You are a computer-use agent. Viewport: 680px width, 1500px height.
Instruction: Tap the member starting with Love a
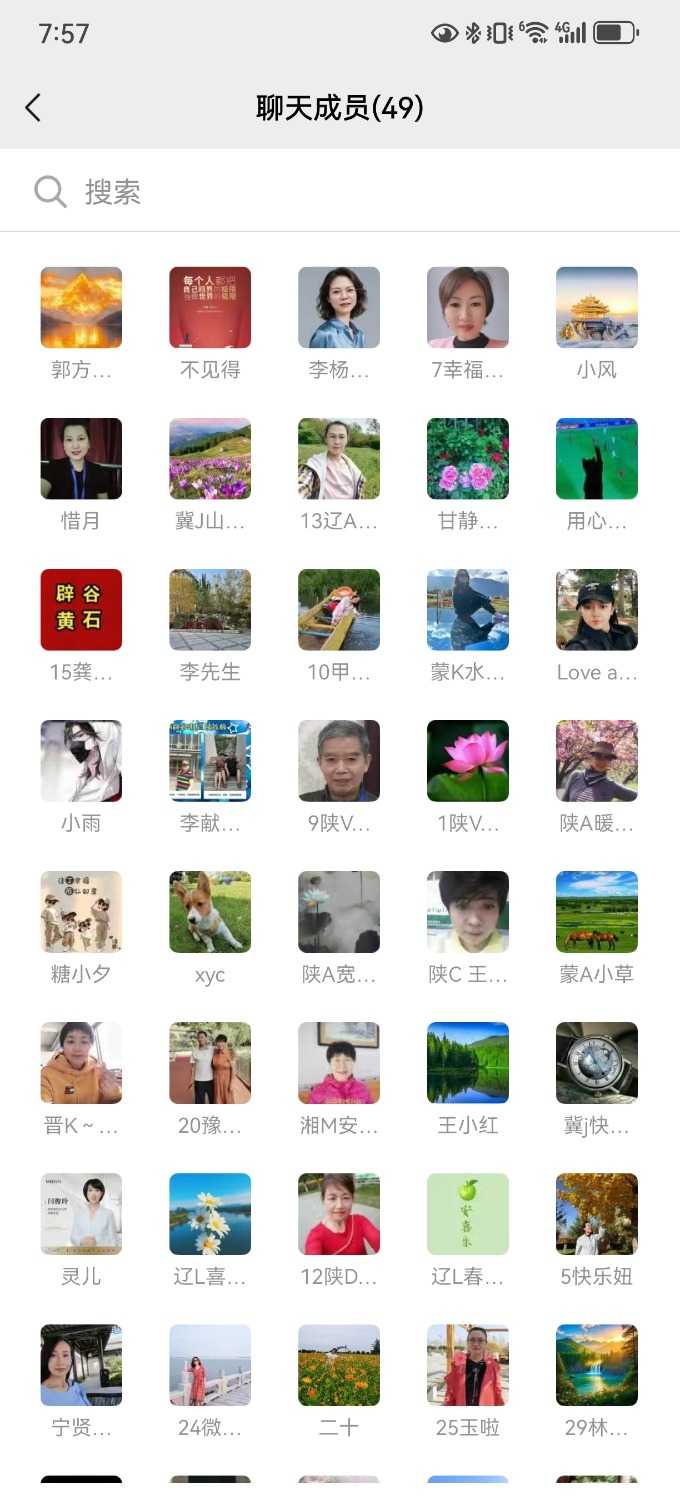(x=596, y=610)
